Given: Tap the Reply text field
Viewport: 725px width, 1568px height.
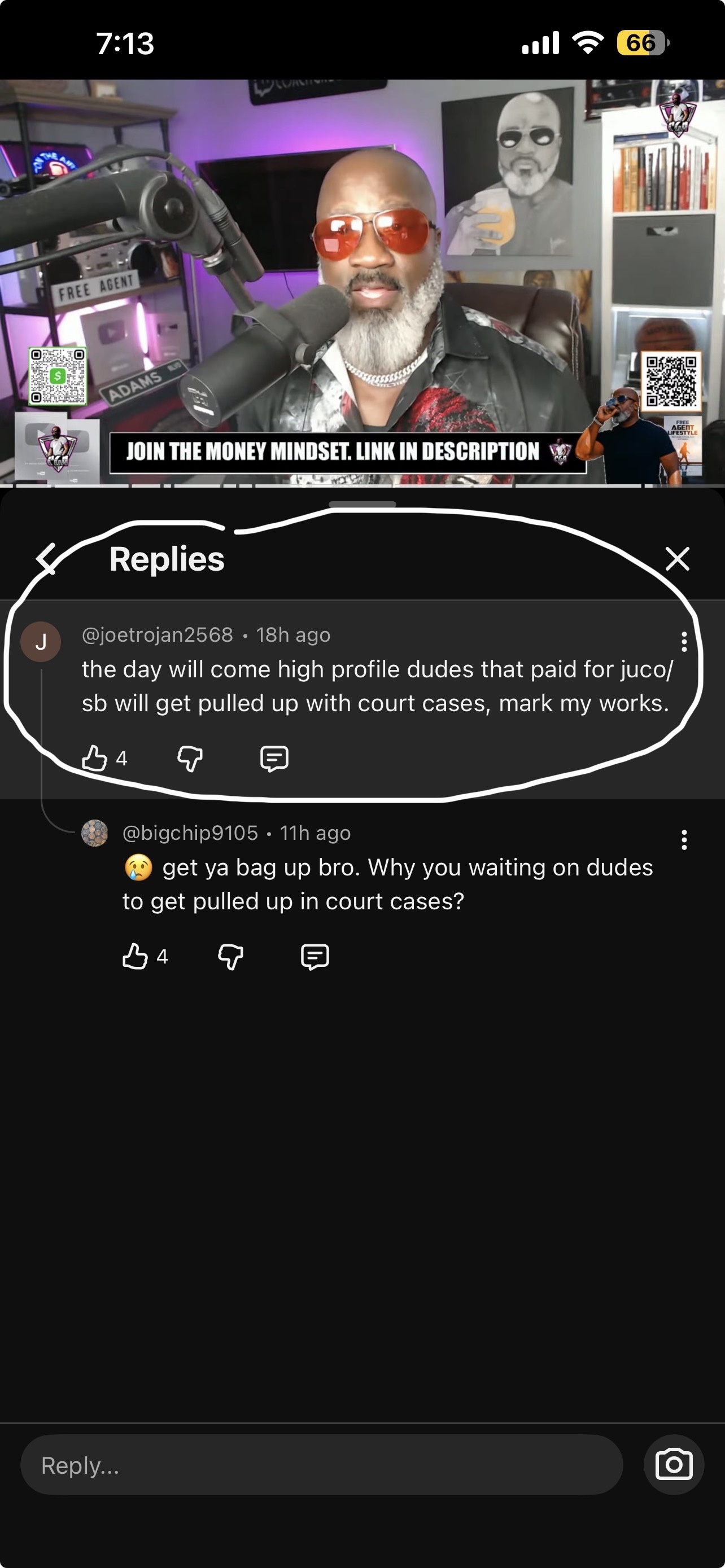Looking at the screenshot, I should 321,1465.
